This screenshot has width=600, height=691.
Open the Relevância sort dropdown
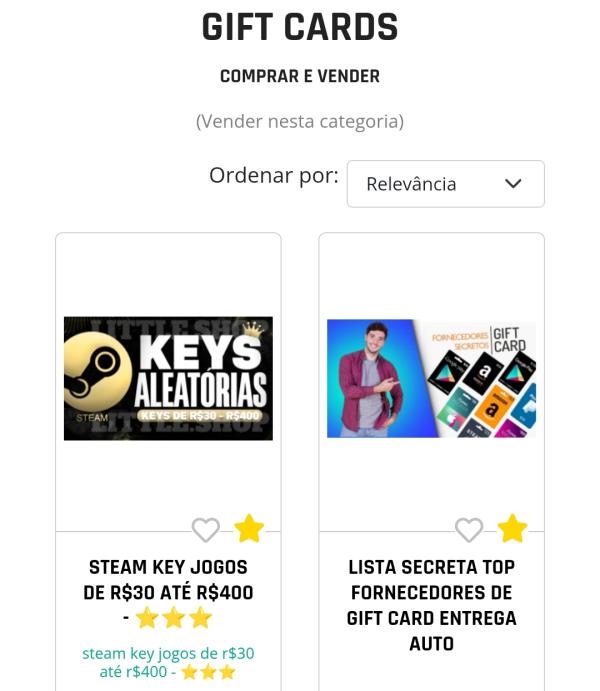coord(445,184)
